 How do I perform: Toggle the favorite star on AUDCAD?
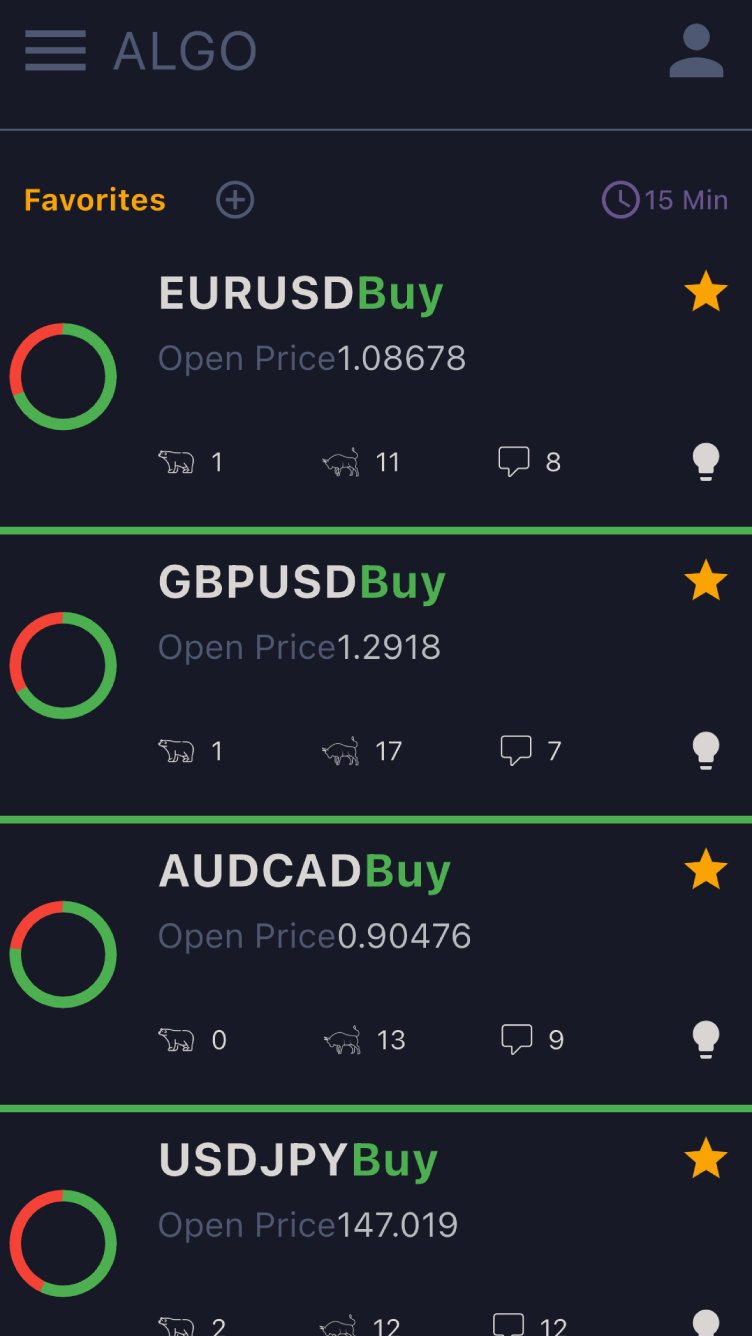point(705,870)
